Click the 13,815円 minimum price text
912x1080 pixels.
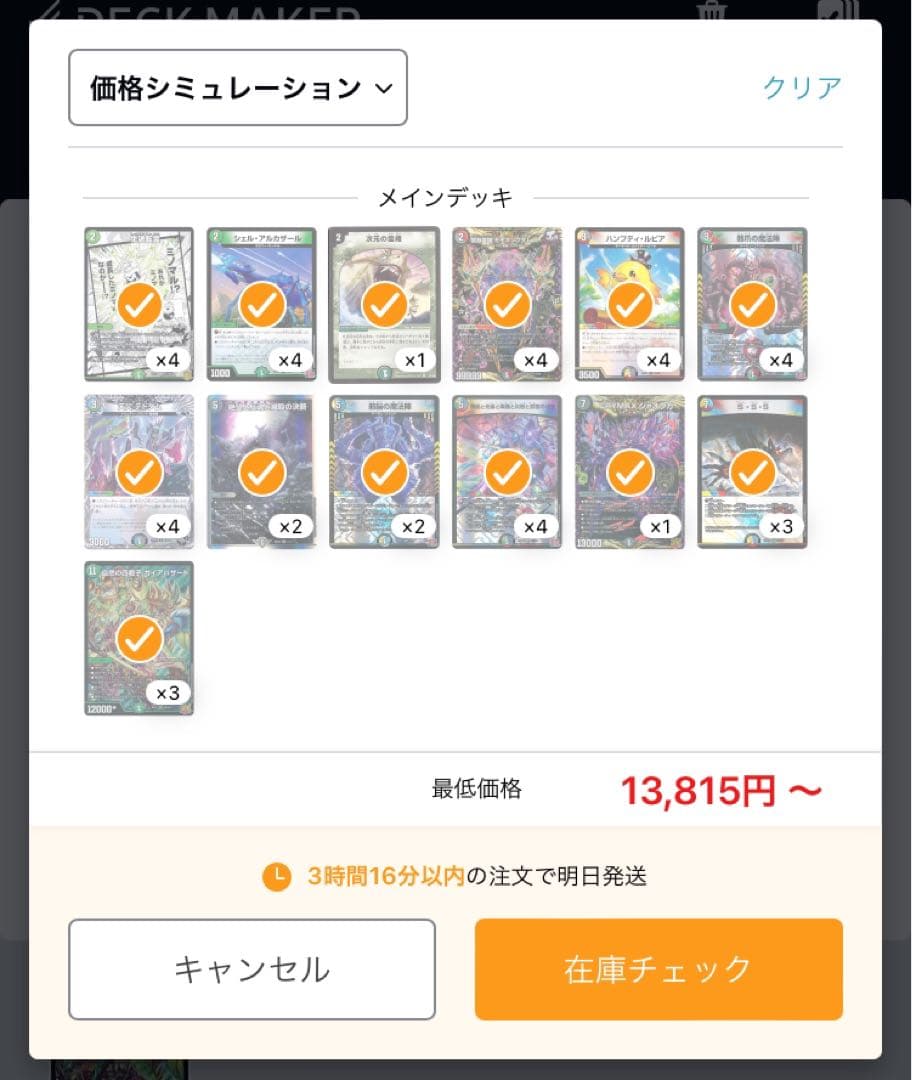click(712, 789)
